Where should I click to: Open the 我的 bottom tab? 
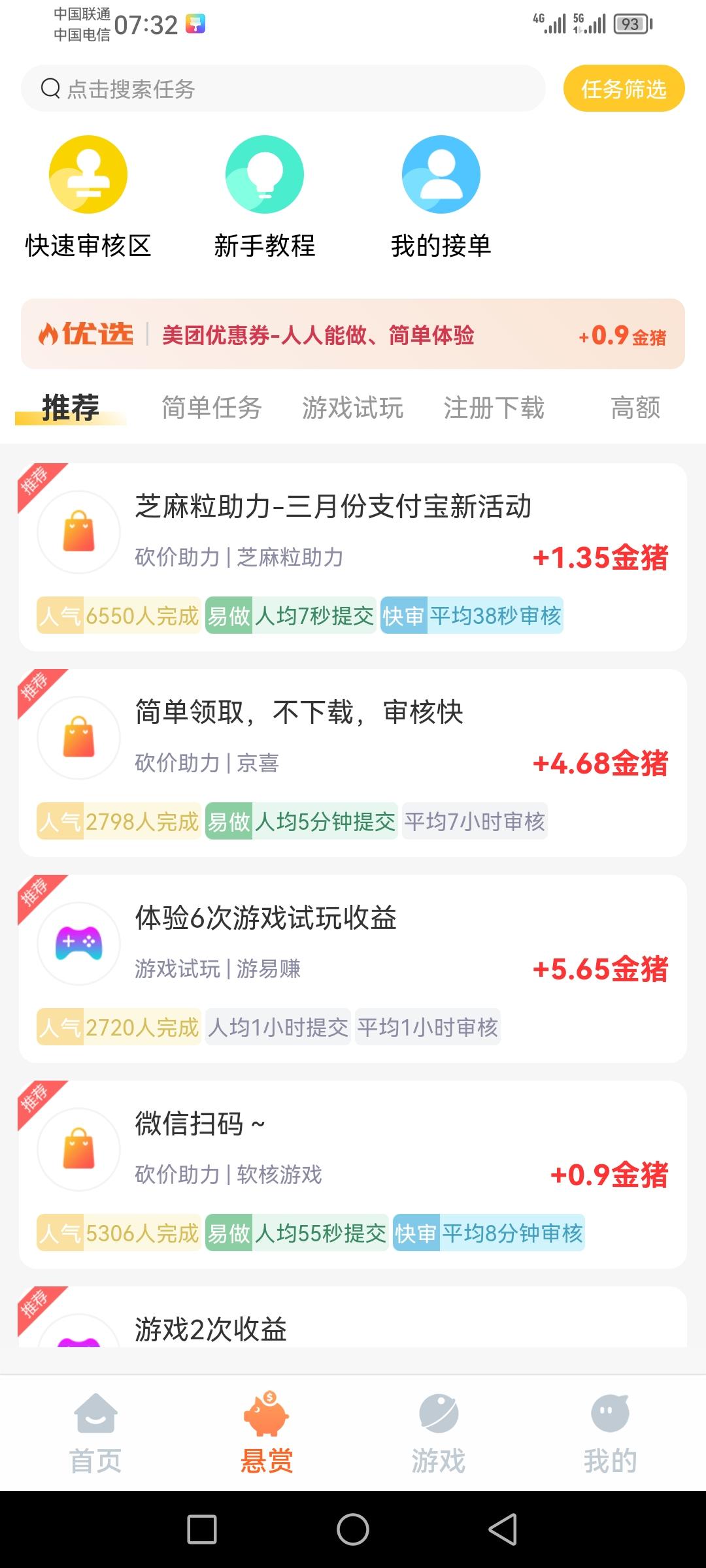point(610,1433)
